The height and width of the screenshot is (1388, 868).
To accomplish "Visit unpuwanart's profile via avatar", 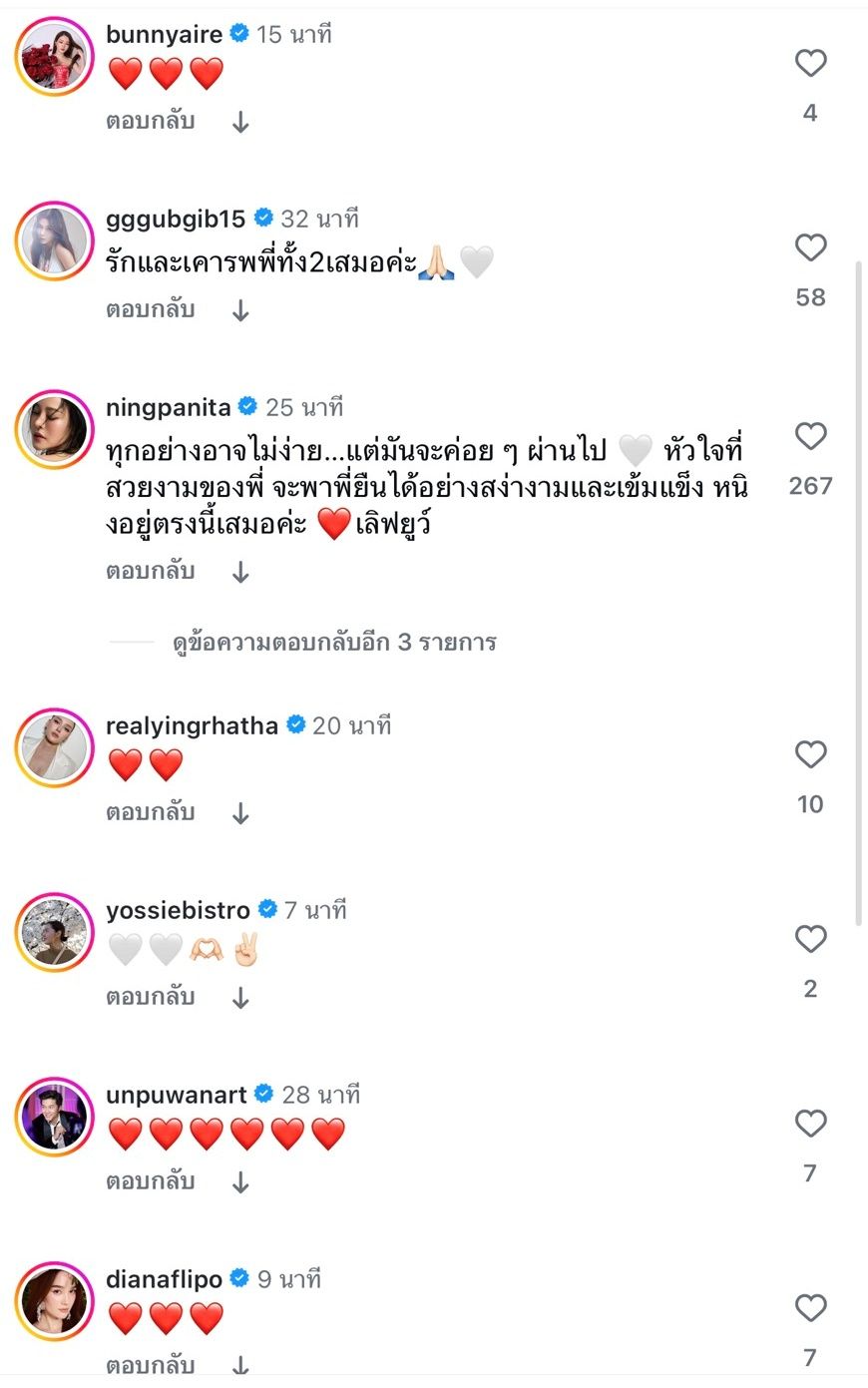I will (x=54, y=1117).
